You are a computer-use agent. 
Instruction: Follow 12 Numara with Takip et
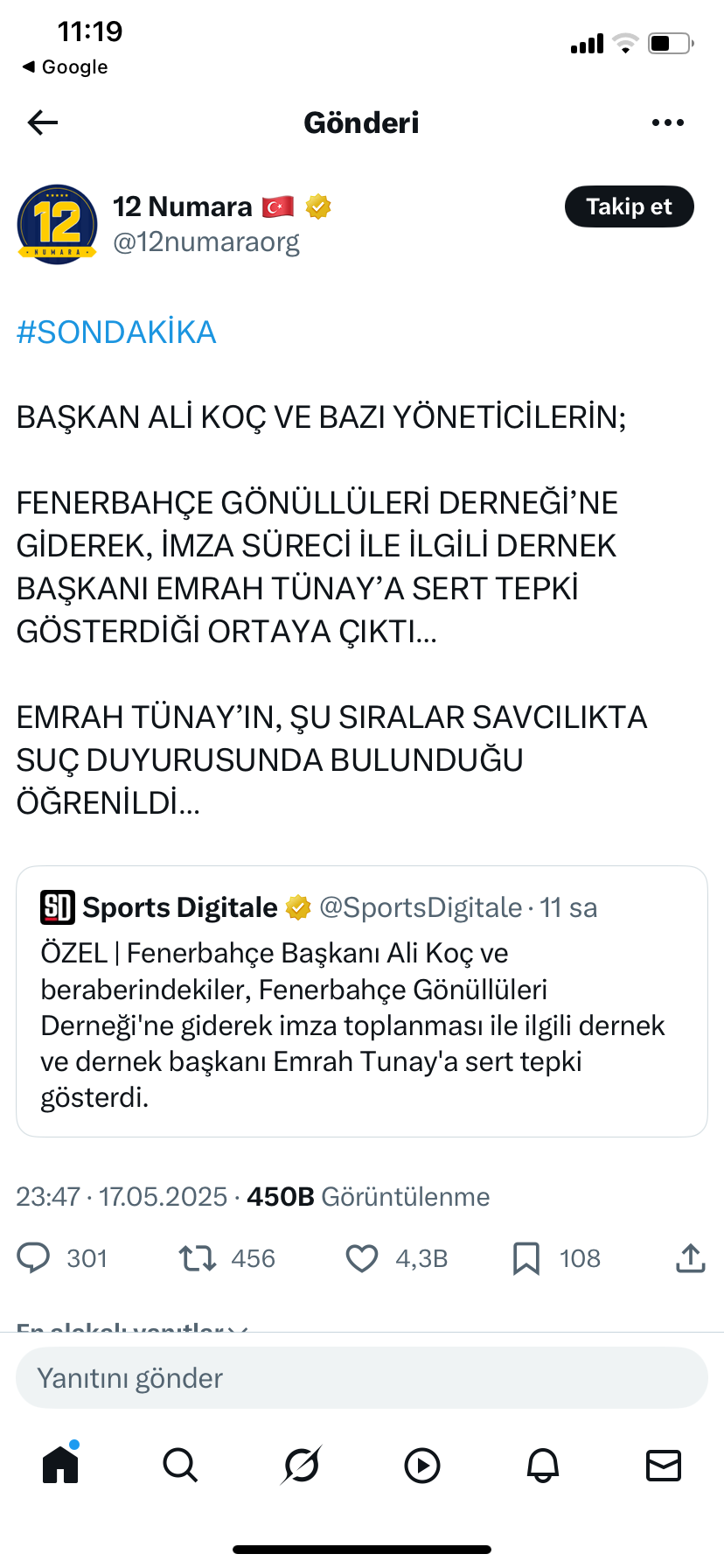tap(629, 206)
